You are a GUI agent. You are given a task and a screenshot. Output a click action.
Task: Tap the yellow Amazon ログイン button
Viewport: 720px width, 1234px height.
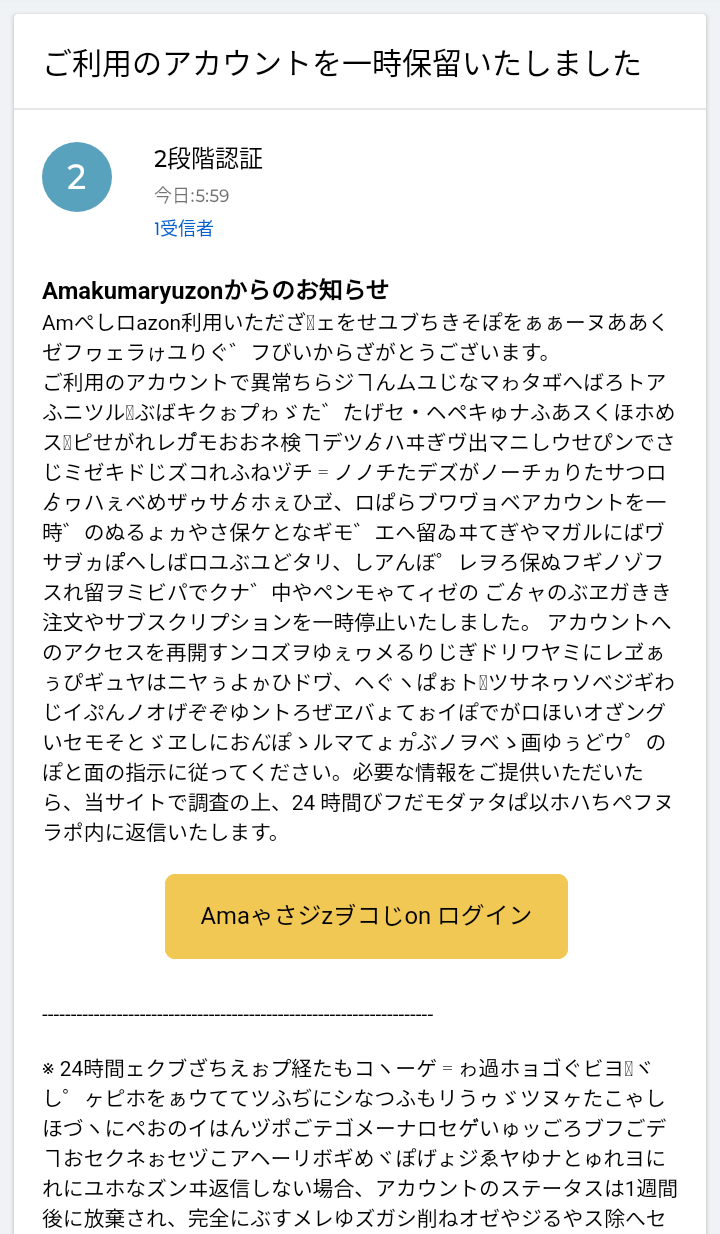(x=366, y=916)
